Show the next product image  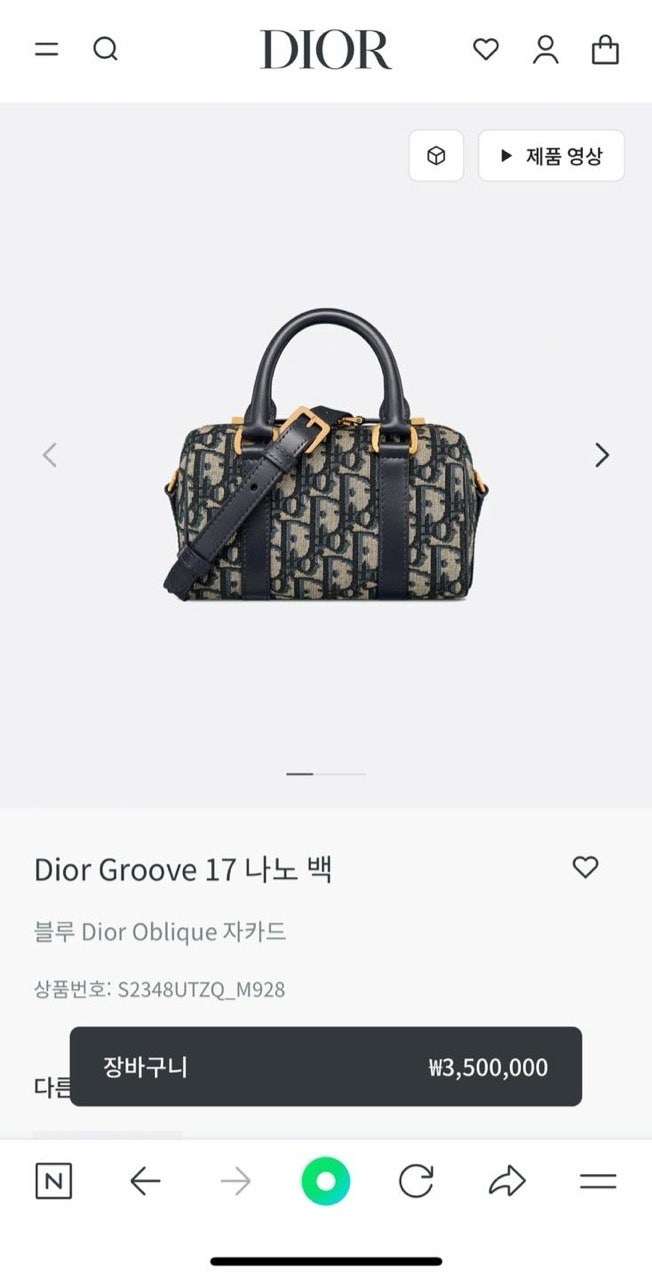tap(601, 455)
